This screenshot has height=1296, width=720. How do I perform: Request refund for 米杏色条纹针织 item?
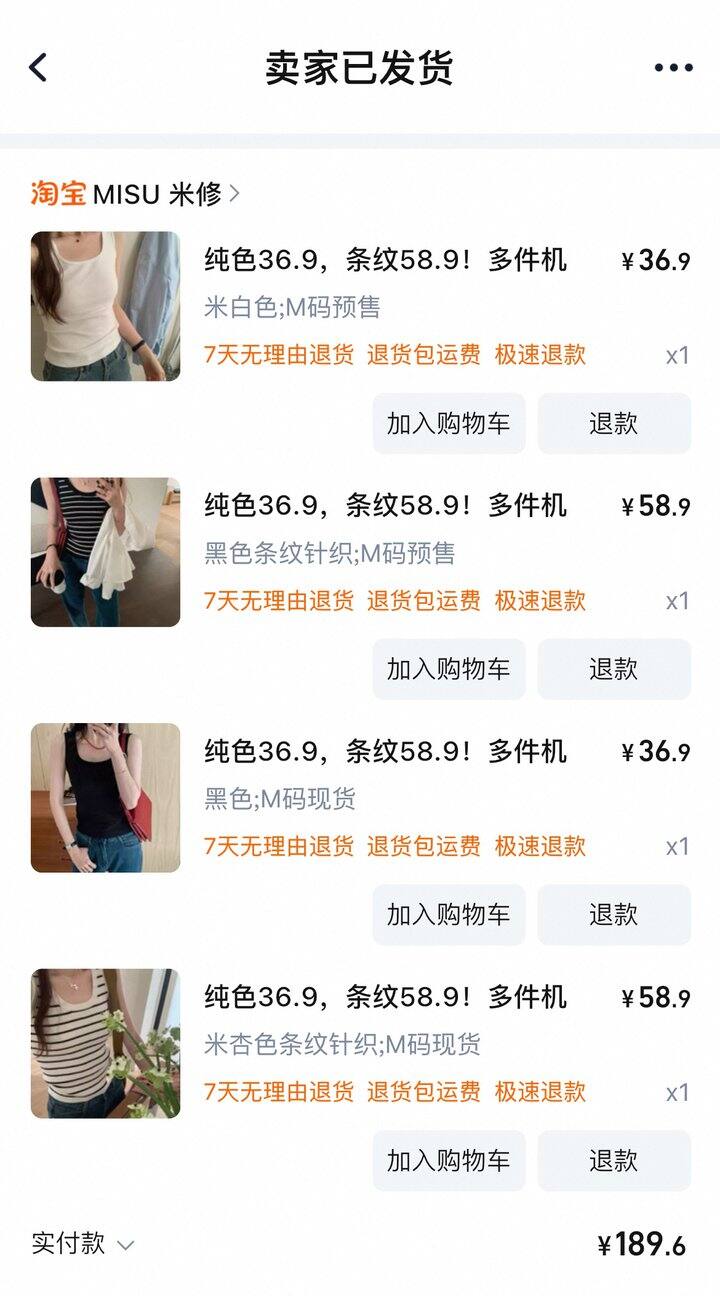click(x=614, y=1160)
